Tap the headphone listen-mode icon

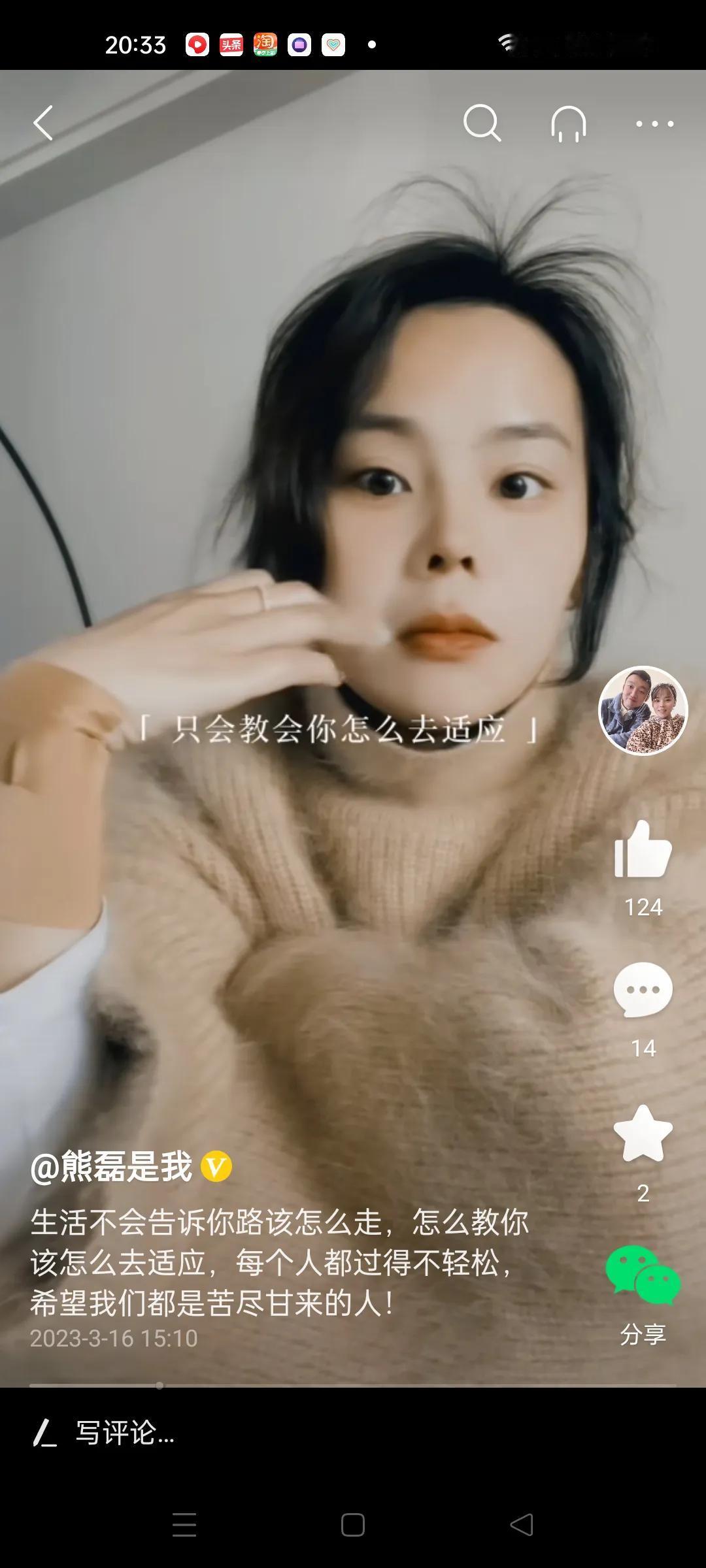(568, 123)
